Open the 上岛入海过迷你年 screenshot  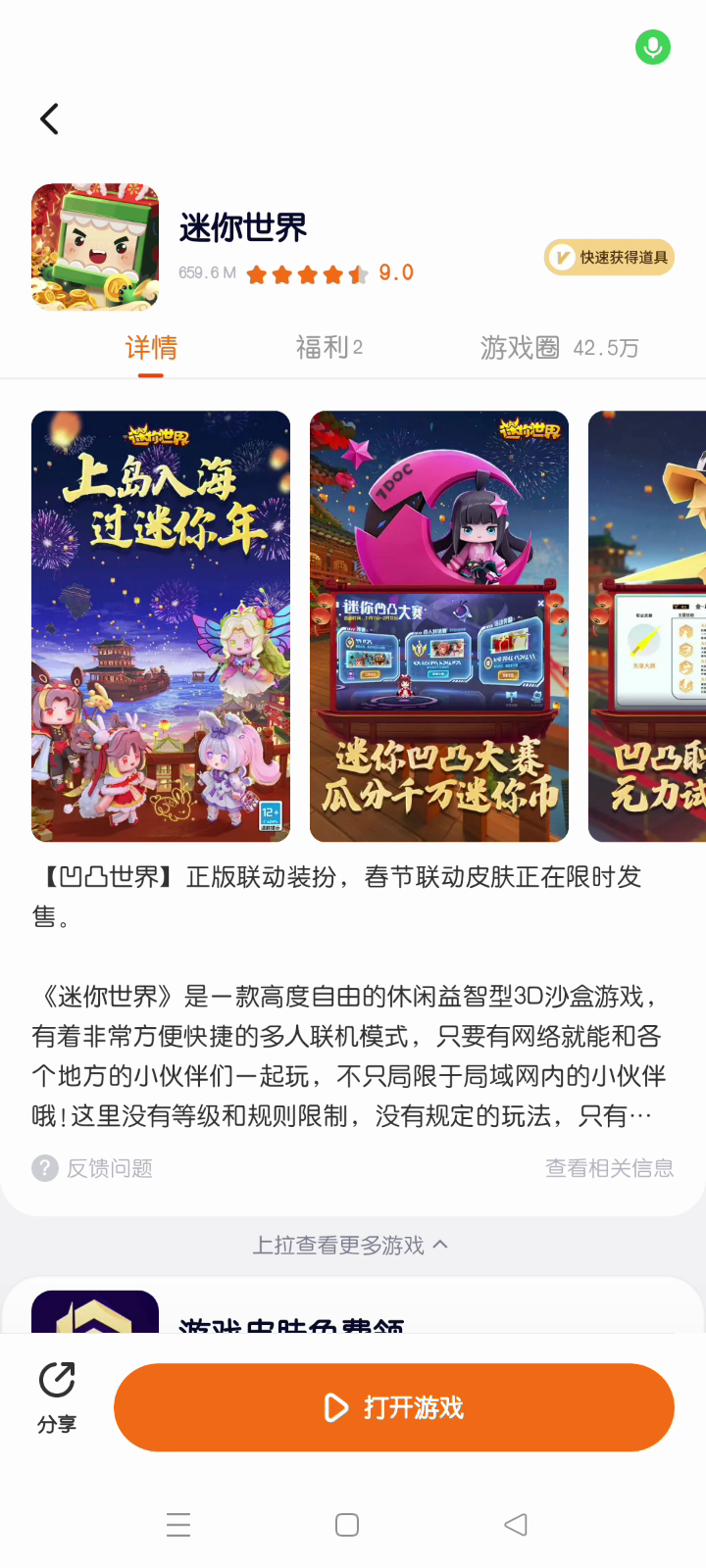click(x=161, y=625)
